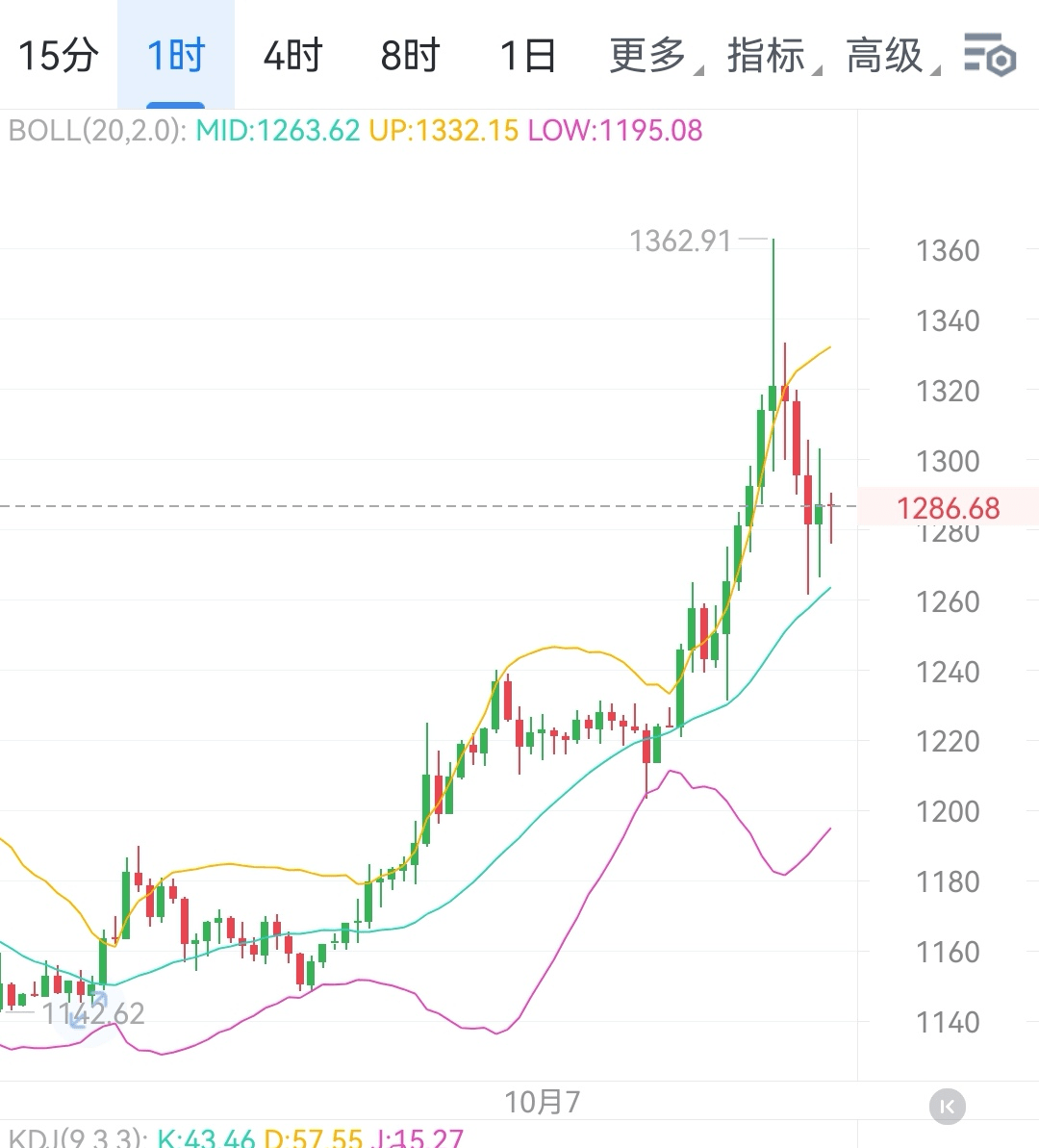Screen dimensions: 1039x1148
Task: Open the 高级 advanced options
Action: 889,56
